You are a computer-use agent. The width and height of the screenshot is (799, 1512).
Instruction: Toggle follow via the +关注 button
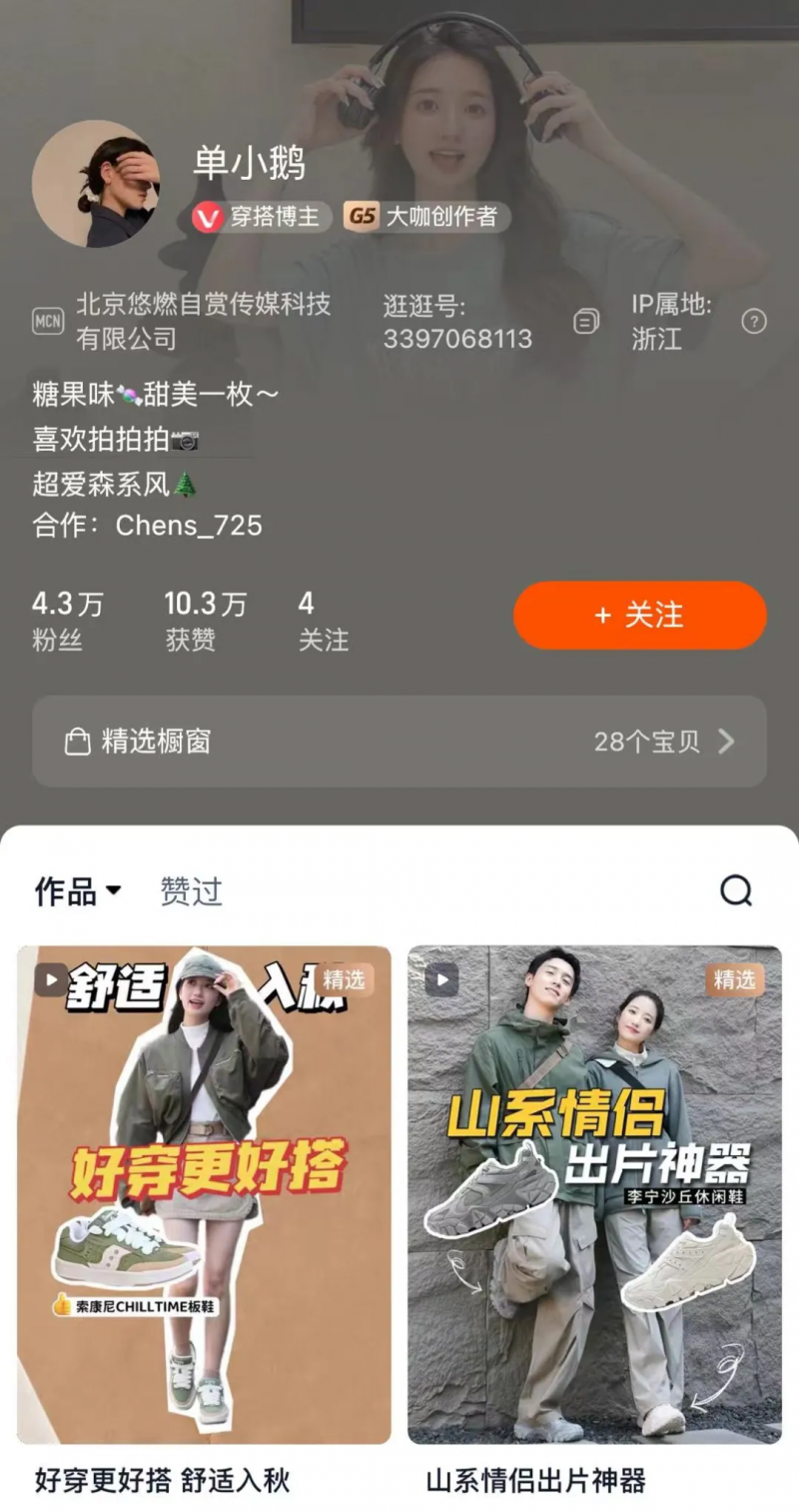[x=639, y=616]
